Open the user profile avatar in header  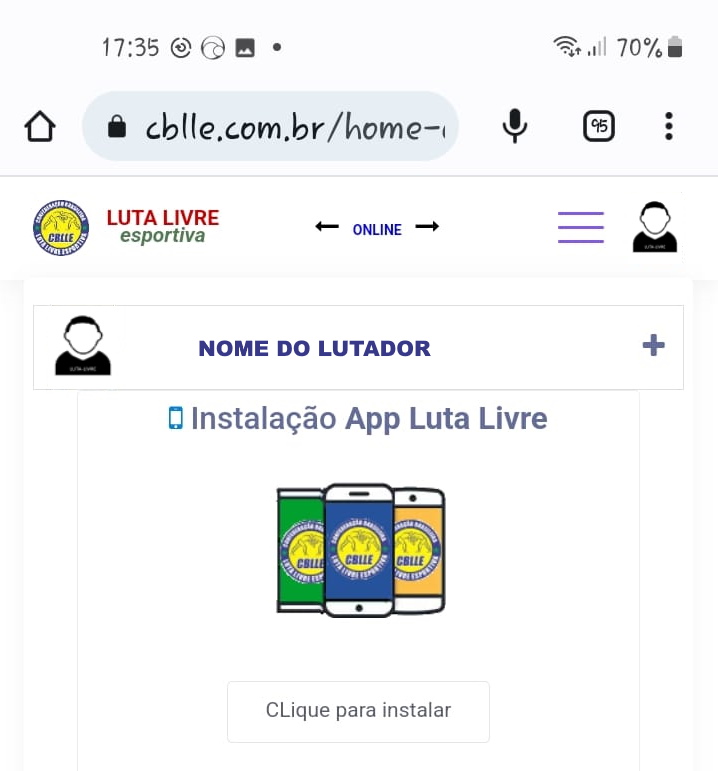click(655, 228)
